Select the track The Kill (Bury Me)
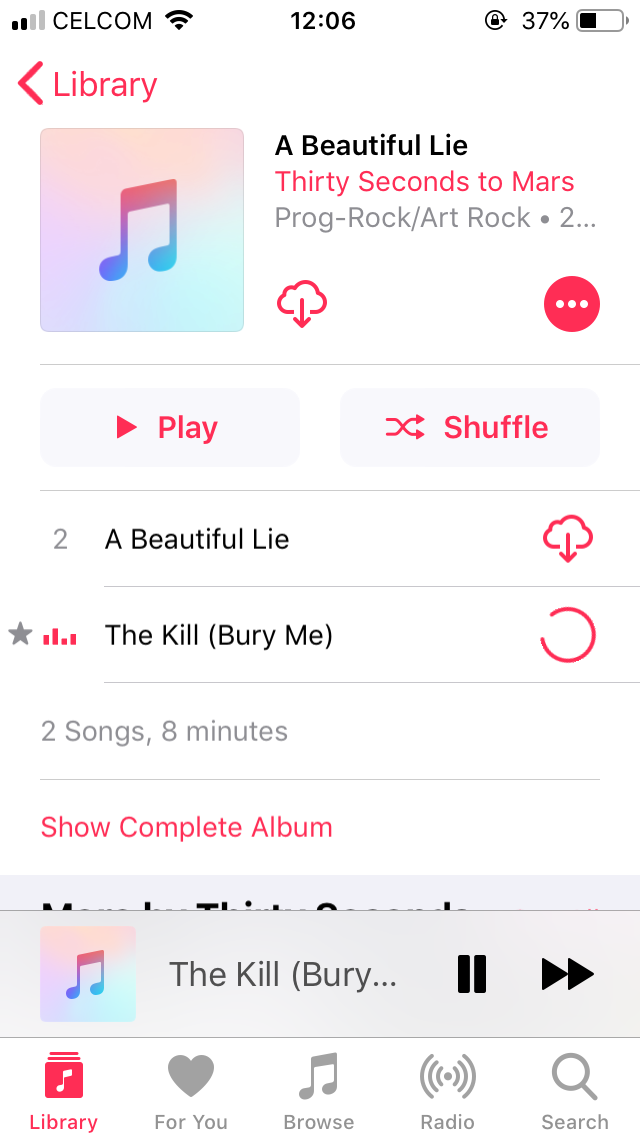Screen dimensions: 640x1136 pos(219,635)
